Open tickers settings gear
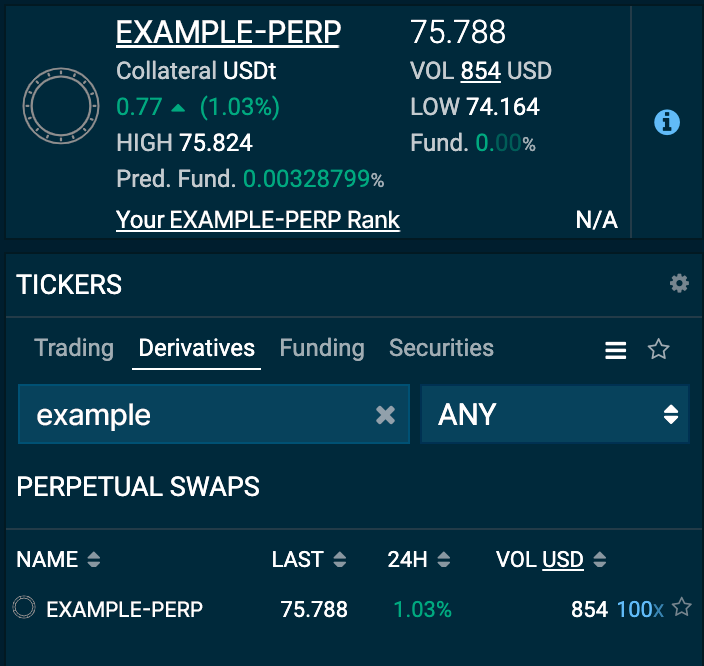 pos(679,284)
